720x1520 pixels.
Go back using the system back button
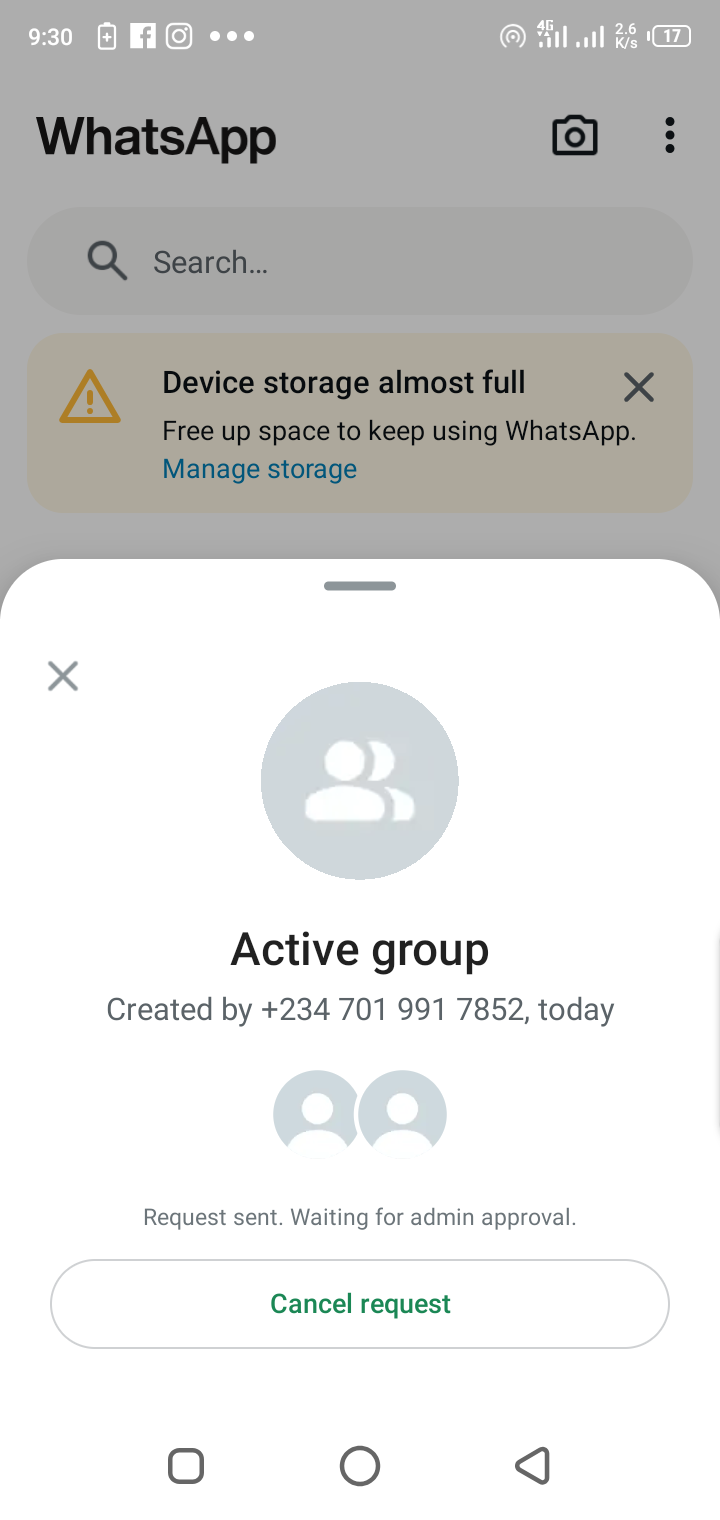(533, 1466)
